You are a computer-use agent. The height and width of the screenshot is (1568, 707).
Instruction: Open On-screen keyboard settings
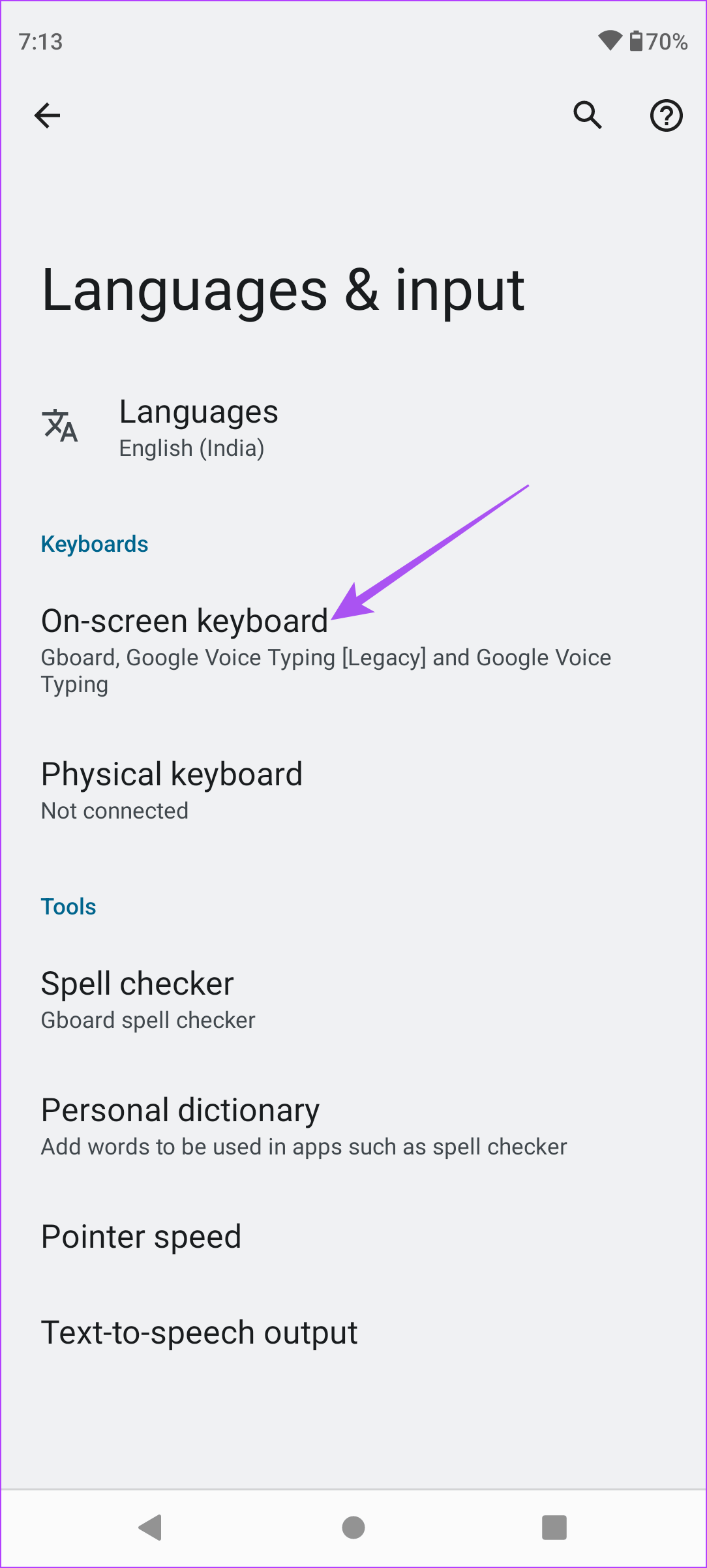pos(185,621)
